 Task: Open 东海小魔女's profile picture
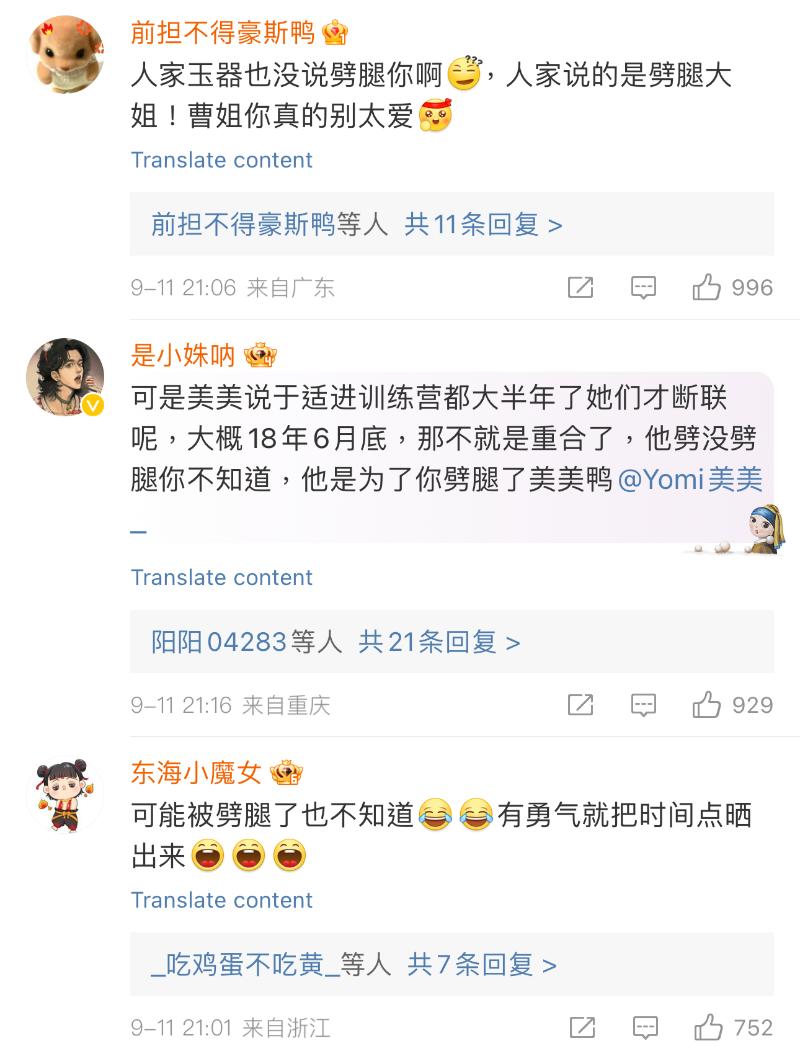[x=65, y=795]
